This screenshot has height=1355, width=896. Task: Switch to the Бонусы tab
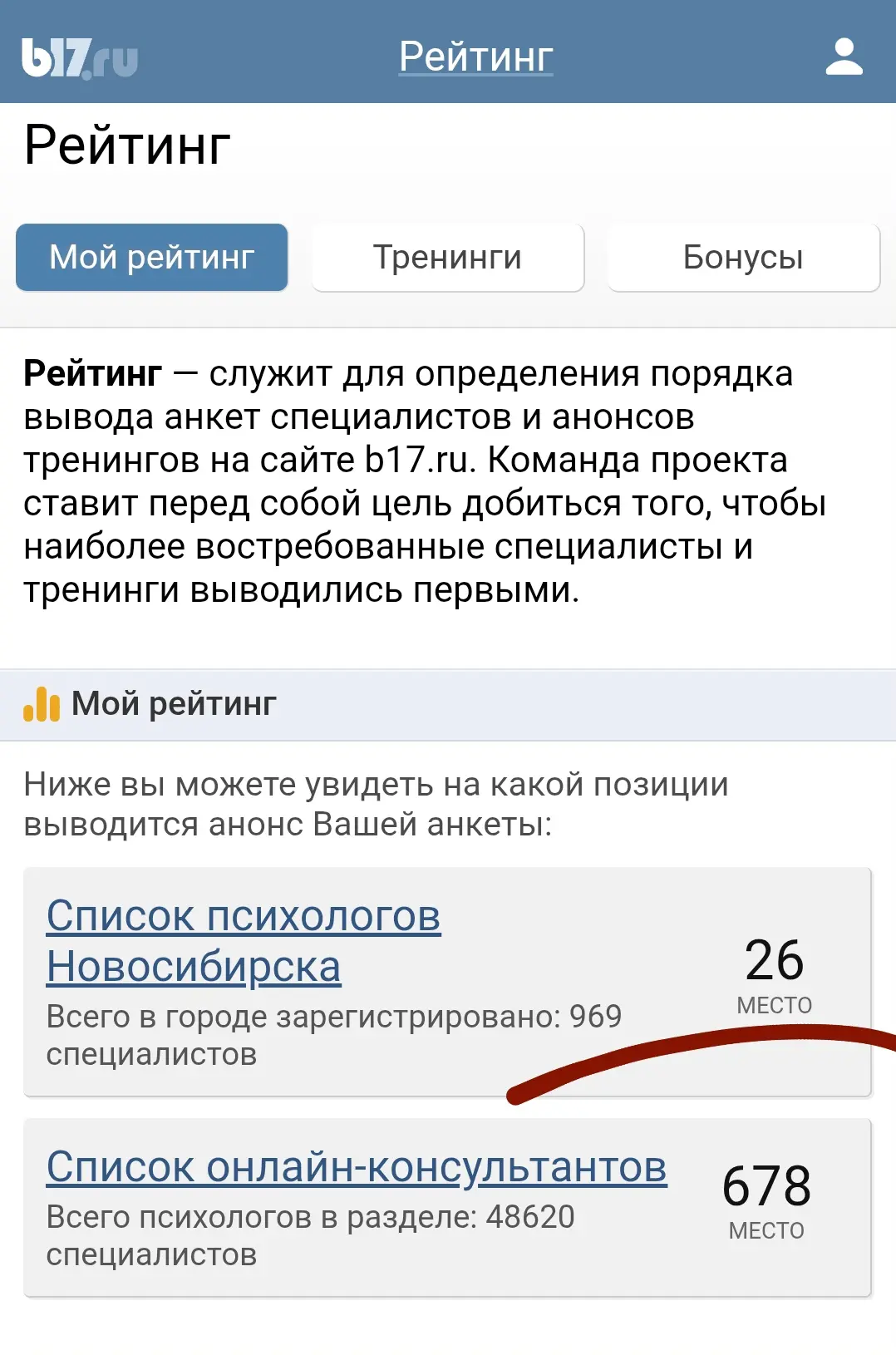pyautogui.click(x=743, y=258)
